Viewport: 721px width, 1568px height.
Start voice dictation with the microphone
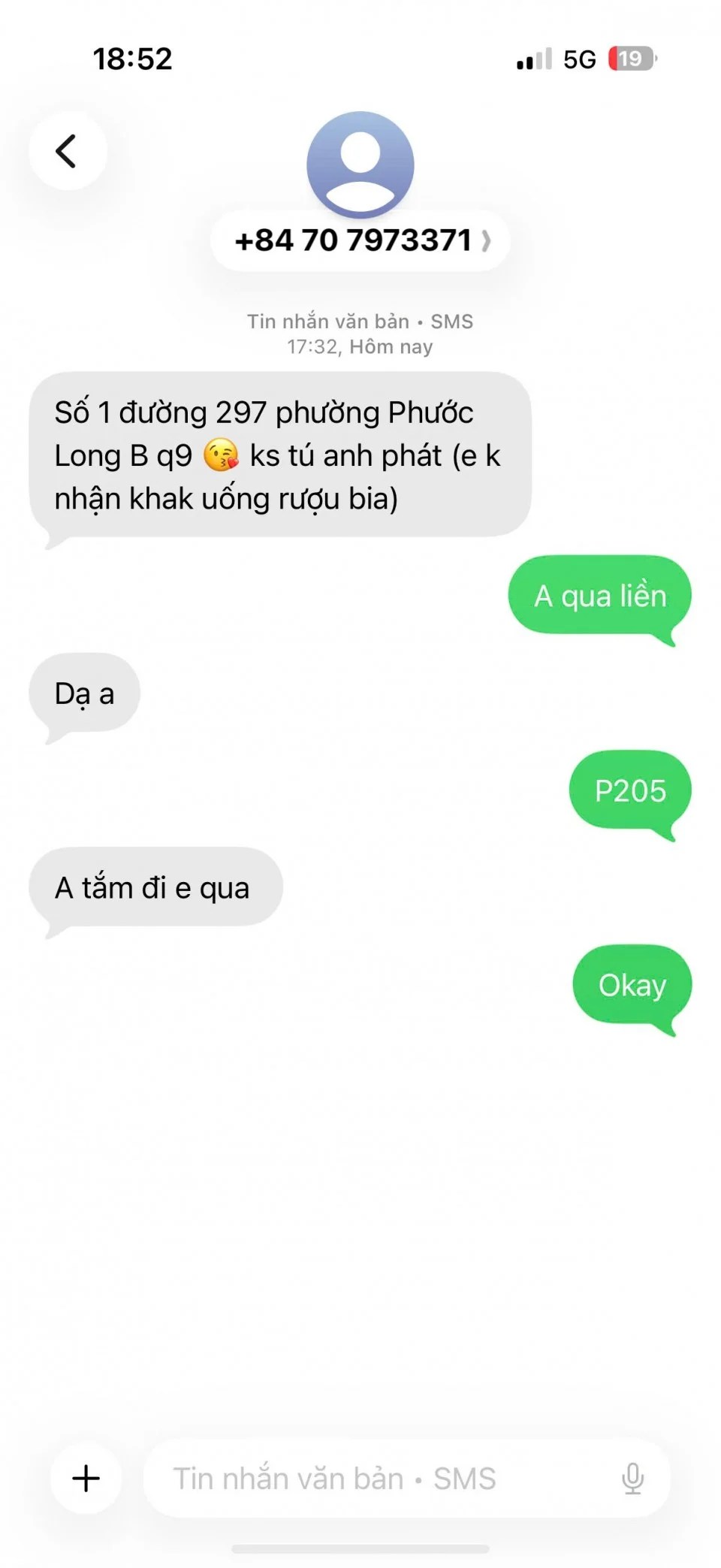click(632, 1478)
